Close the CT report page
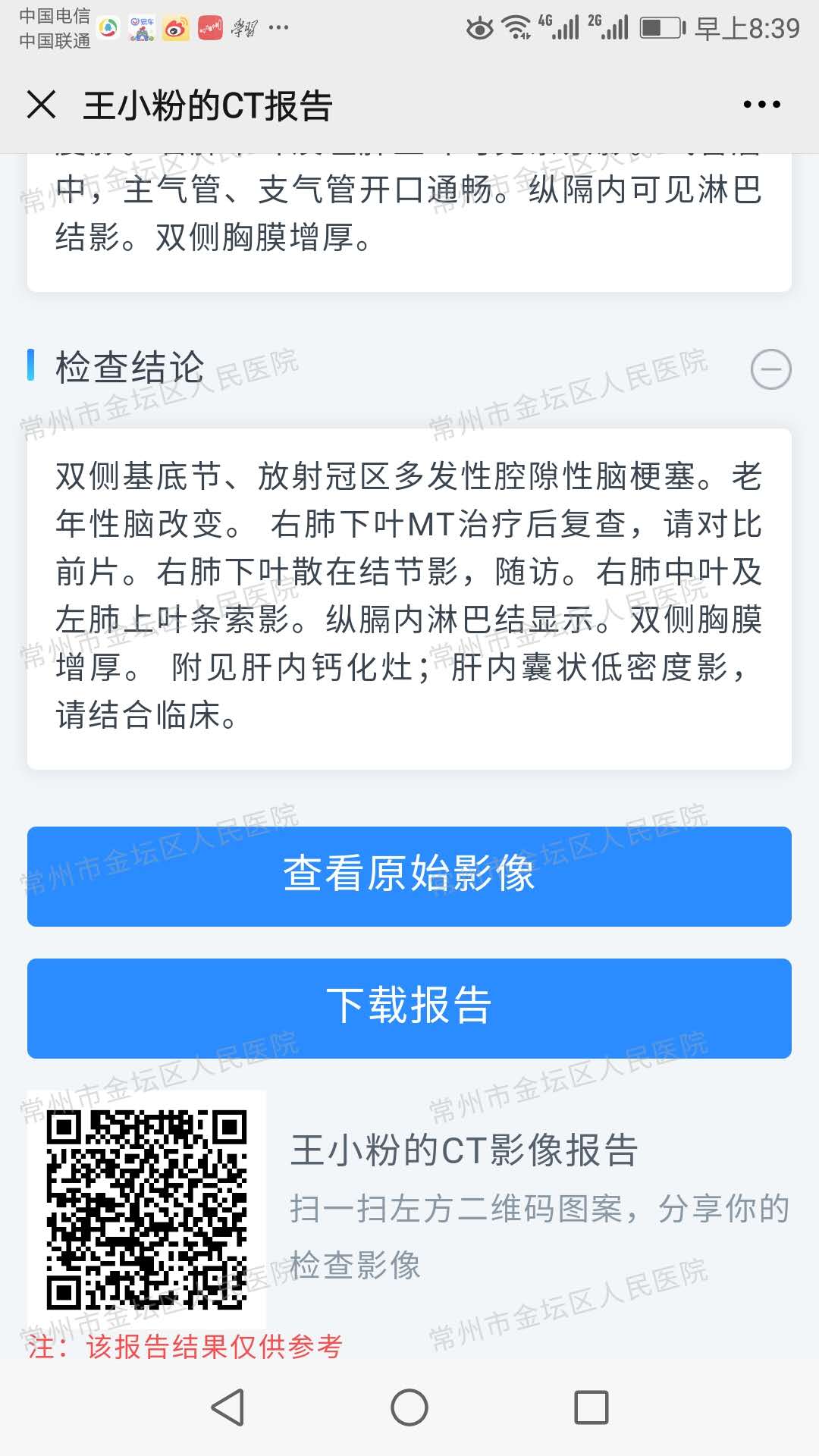The width and height of the screenshot is (819, 1456). click(x=42, y=105)
